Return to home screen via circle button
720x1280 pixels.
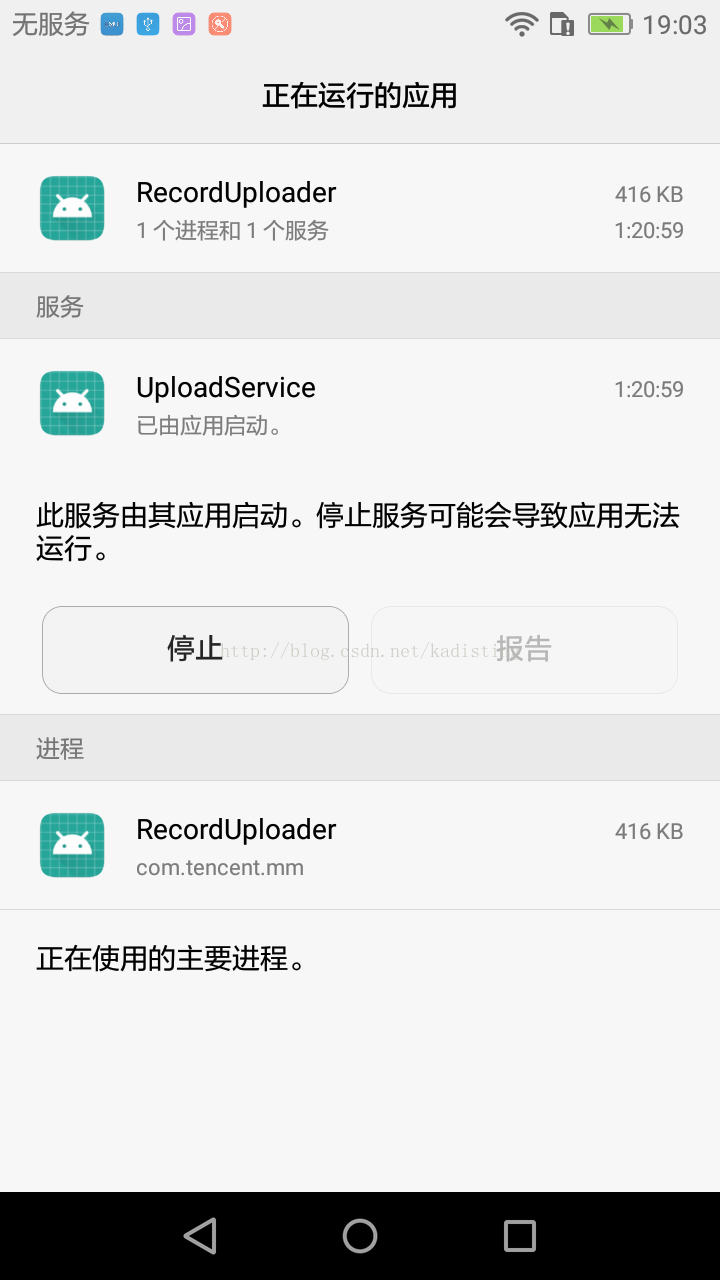coord(360,1236)
